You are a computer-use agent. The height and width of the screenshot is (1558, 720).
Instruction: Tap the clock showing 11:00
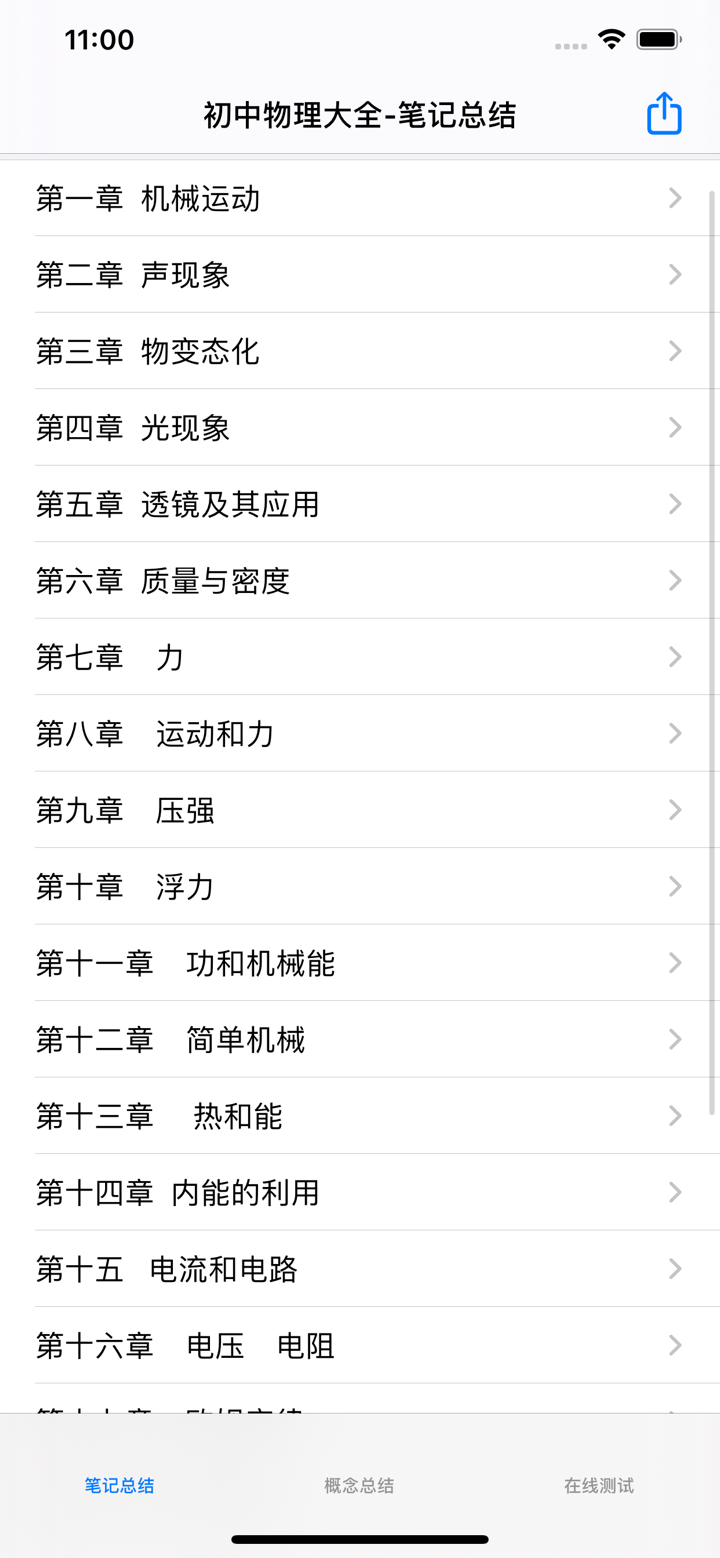point(102,40)
